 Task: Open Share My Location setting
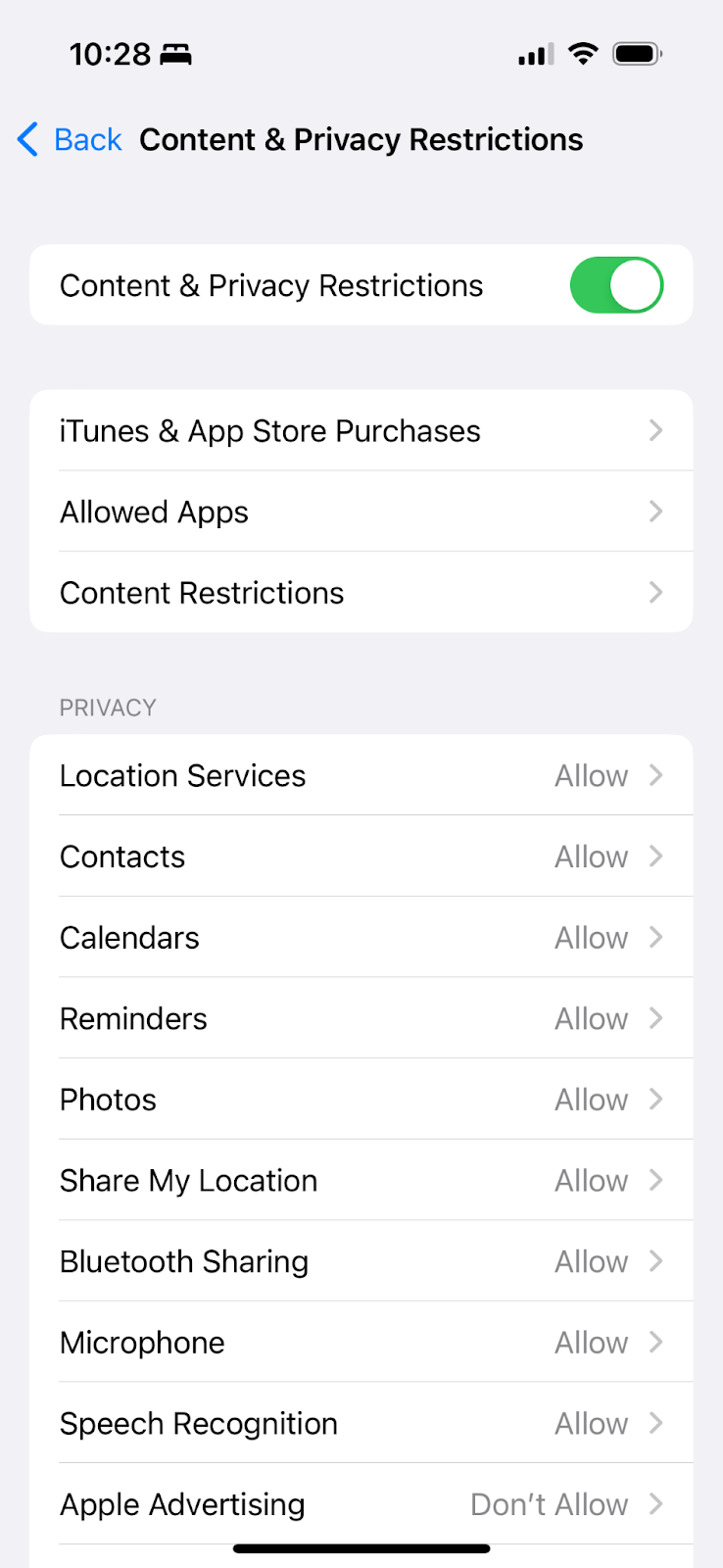tap(361, 1180)
